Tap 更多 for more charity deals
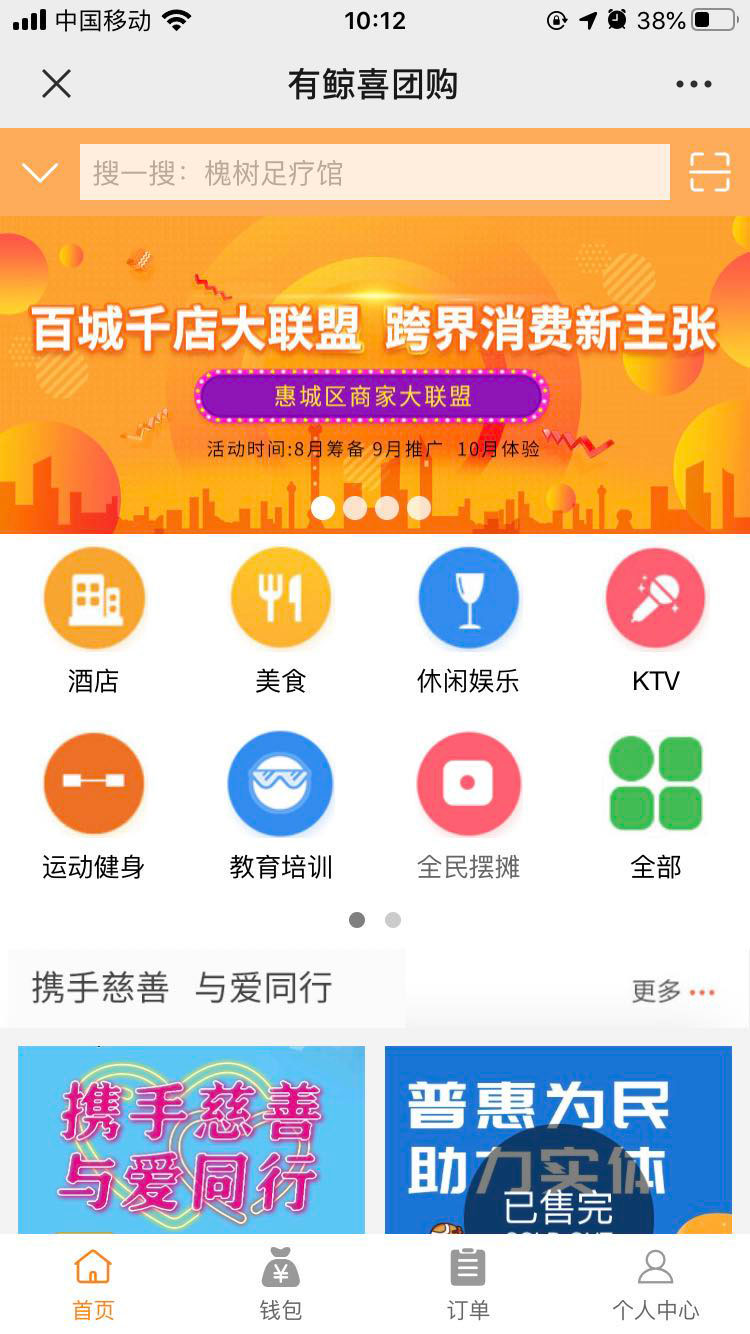Image resolution: width=750 pixels, height=1334 pixels. pos(673,992)
